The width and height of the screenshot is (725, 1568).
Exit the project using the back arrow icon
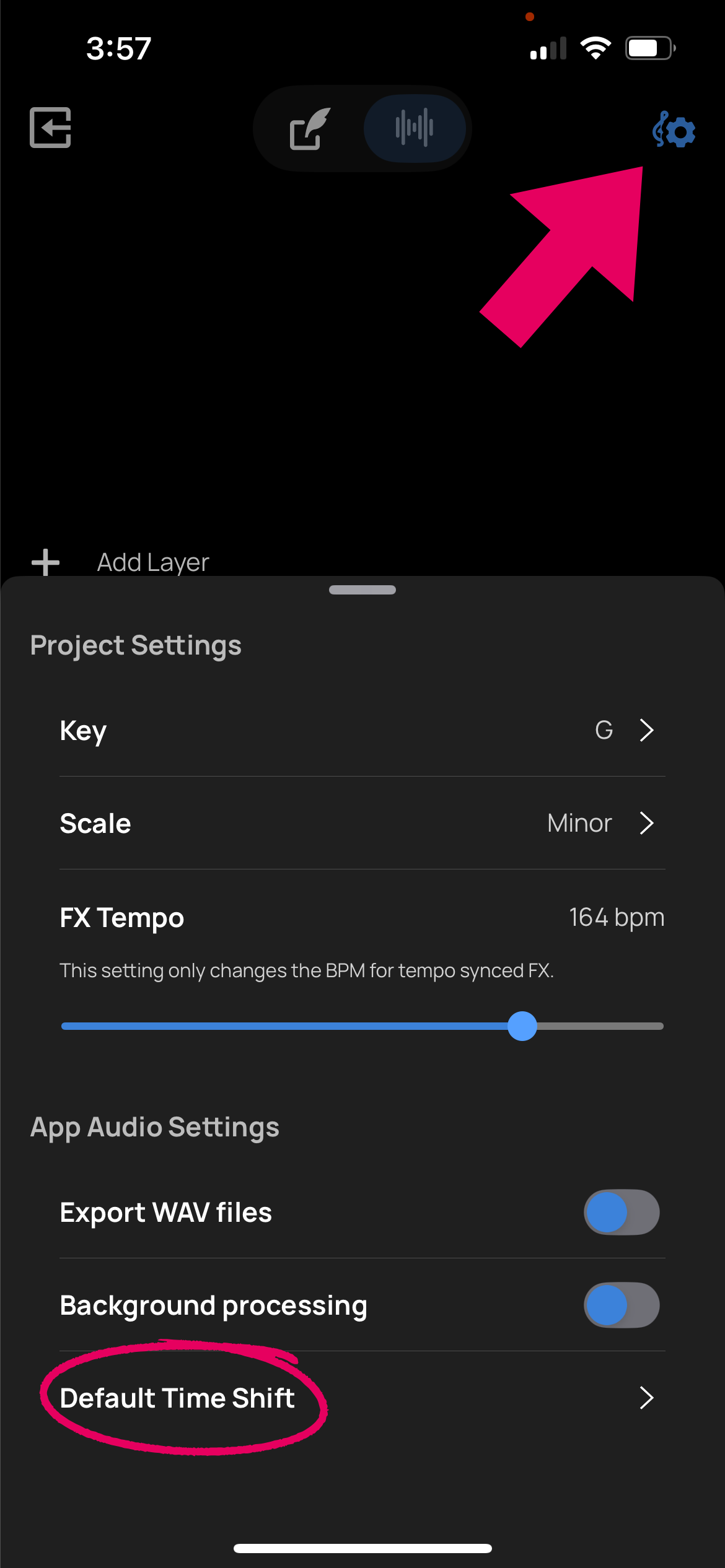point(50,128)
